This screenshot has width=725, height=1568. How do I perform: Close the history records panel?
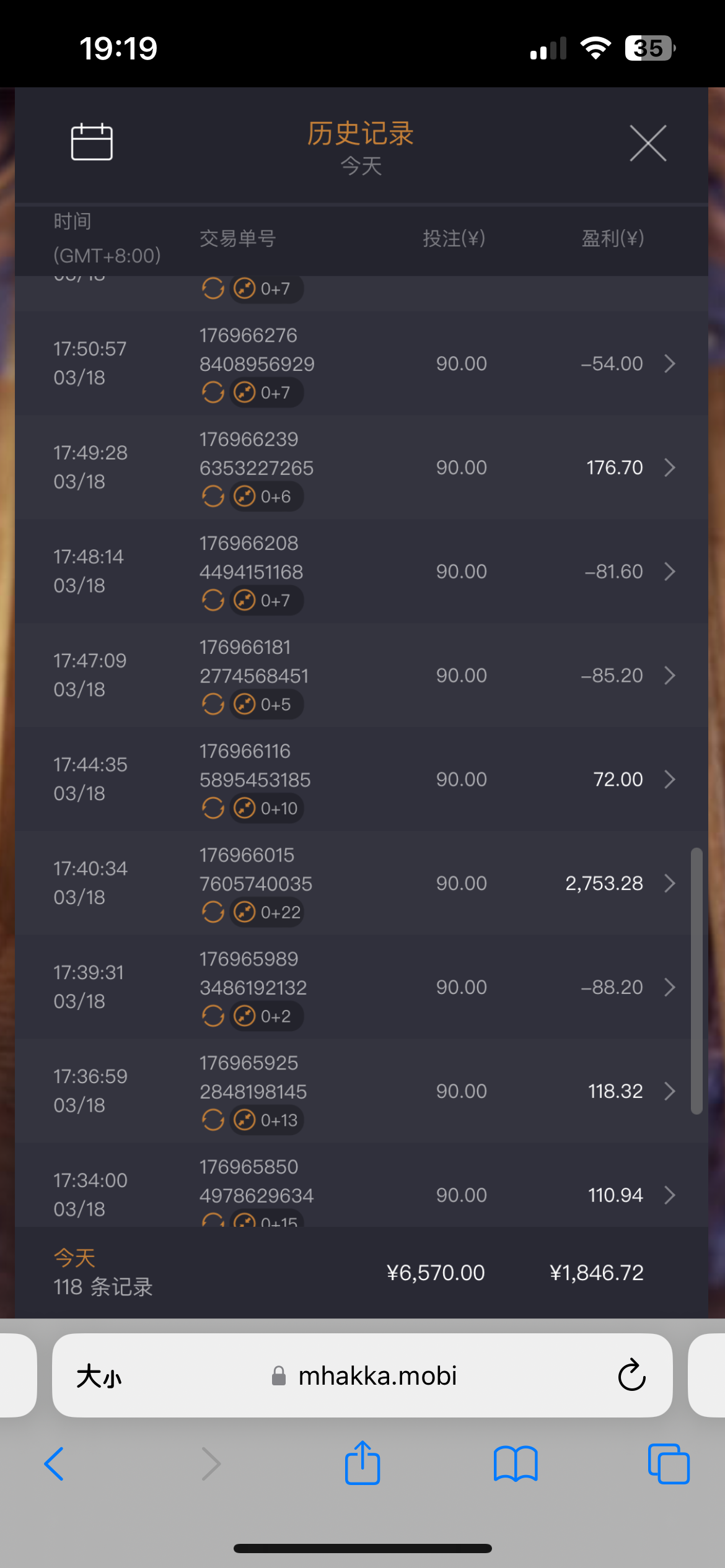coord(648,143)
